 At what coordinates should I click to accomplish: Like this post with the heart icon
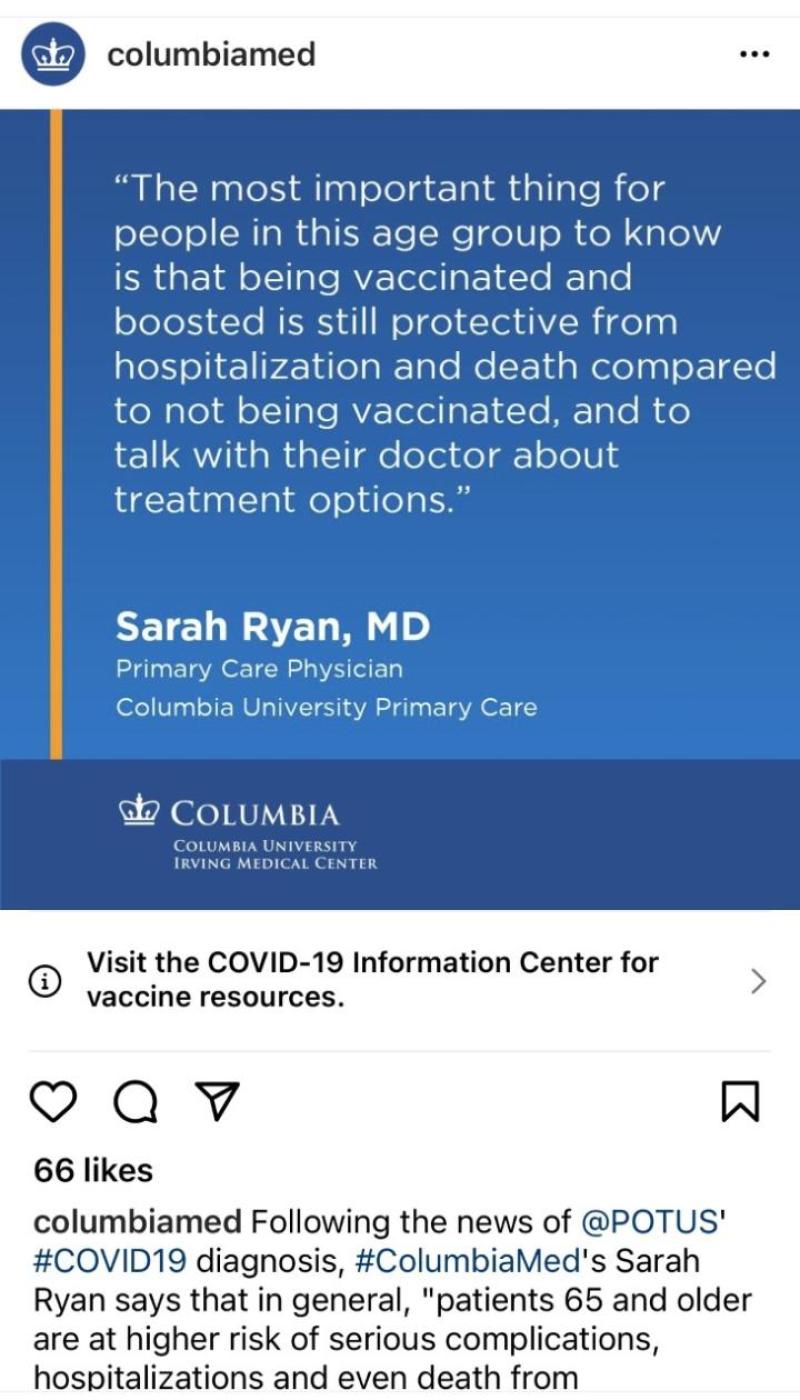click(x=54, y=1102)
